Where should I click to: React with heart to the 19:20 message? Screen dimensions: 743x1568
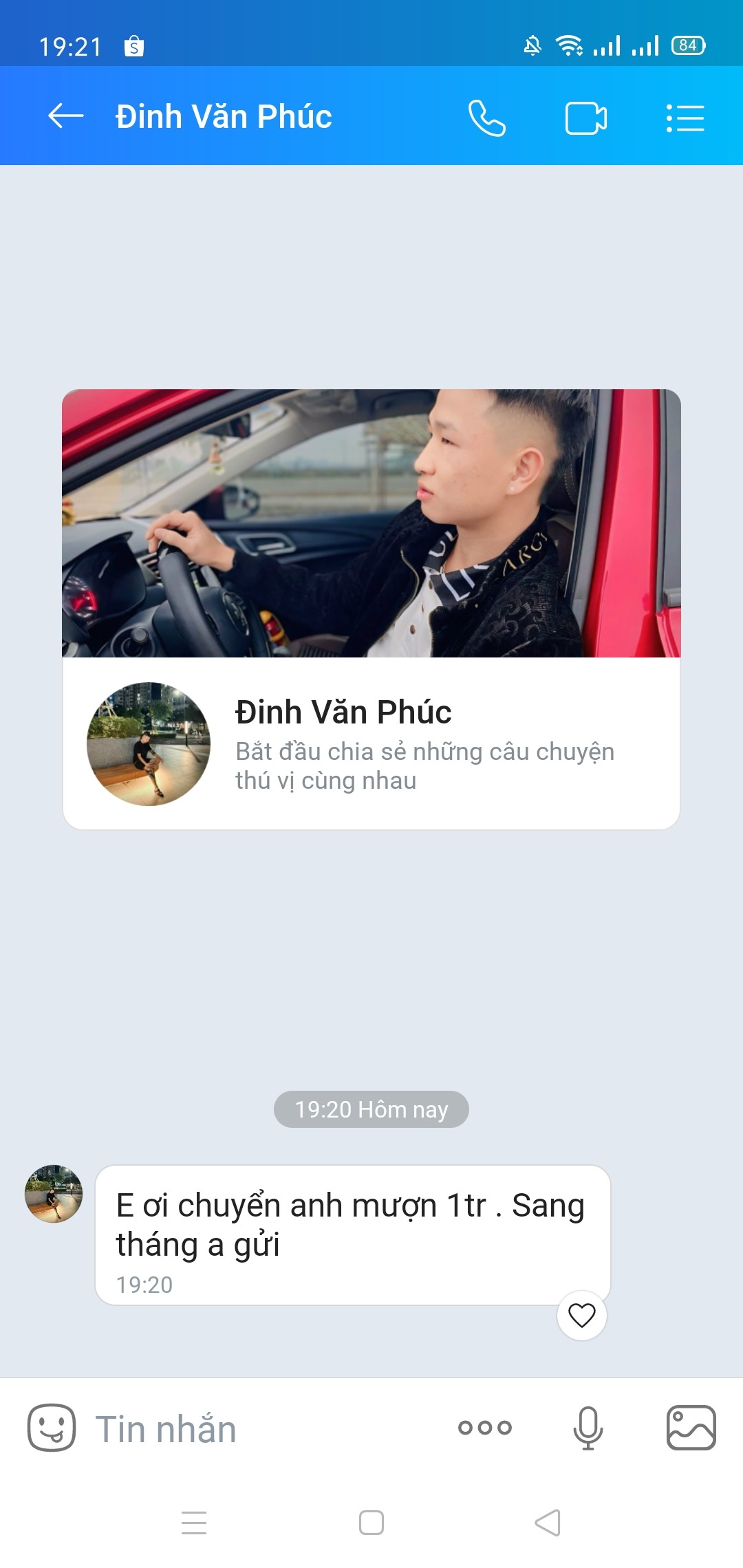[x=582, y=1315]
